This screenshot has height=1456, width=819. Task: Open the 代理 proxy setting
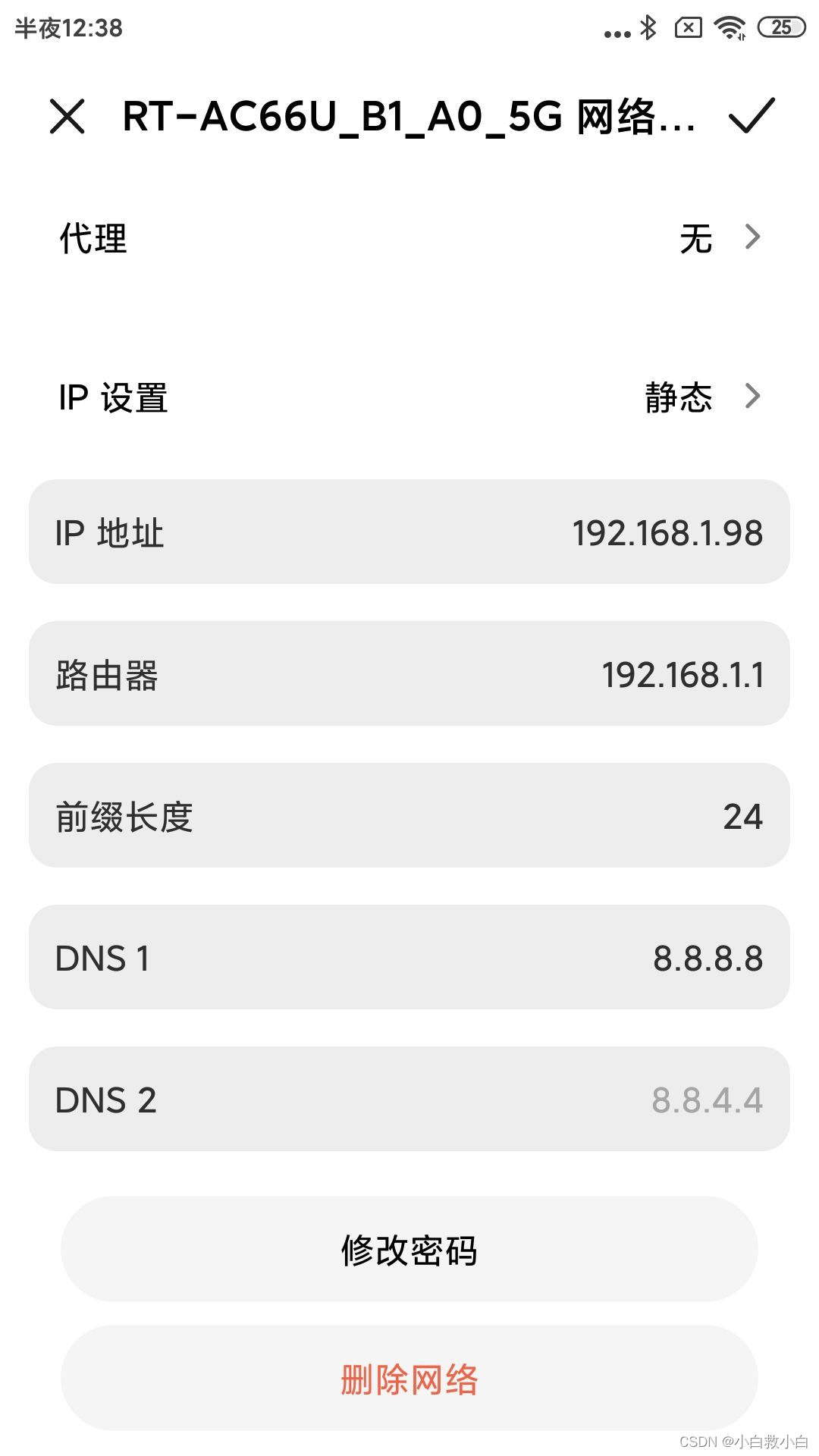(x=409, y=238)
